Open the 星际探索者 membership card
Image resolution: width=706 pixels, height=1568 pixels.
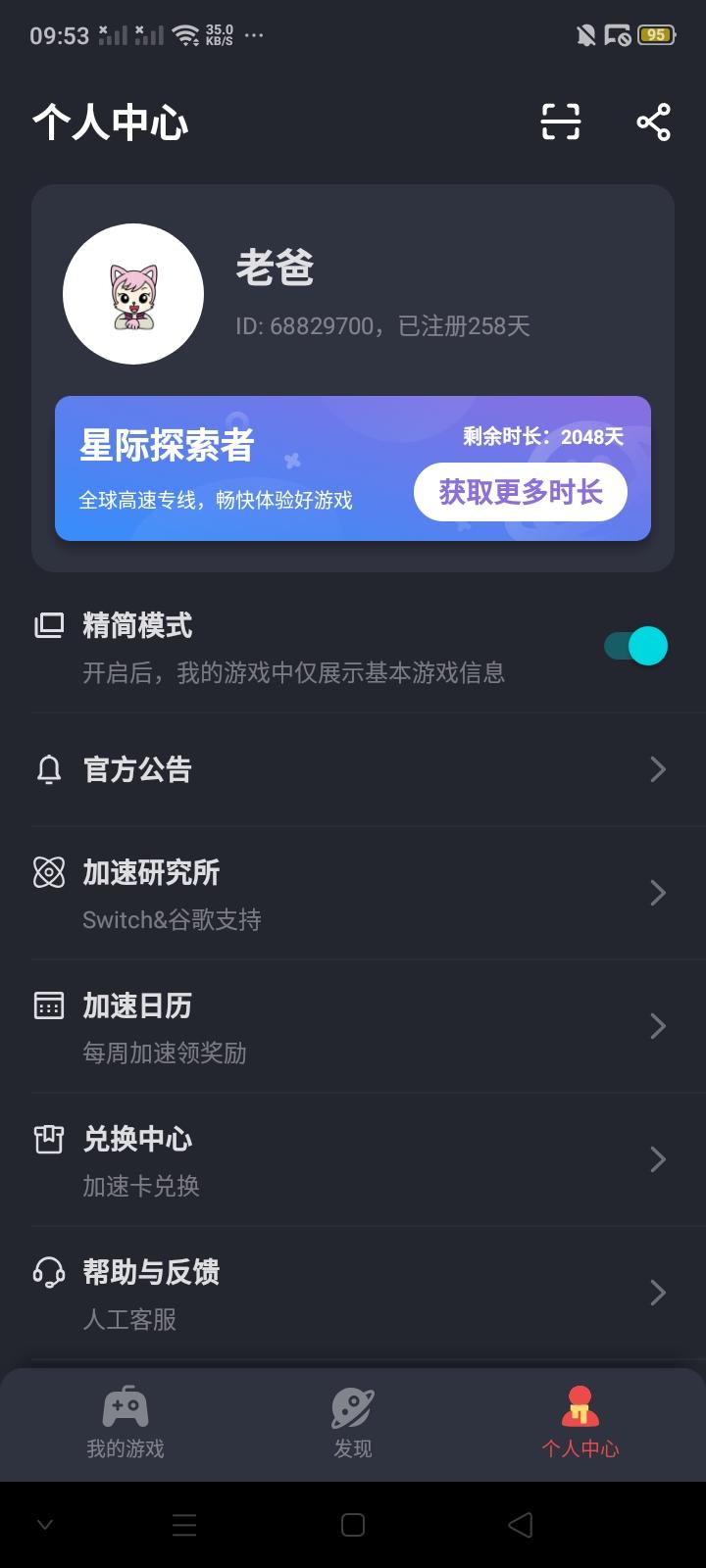[x=353, y=468]
